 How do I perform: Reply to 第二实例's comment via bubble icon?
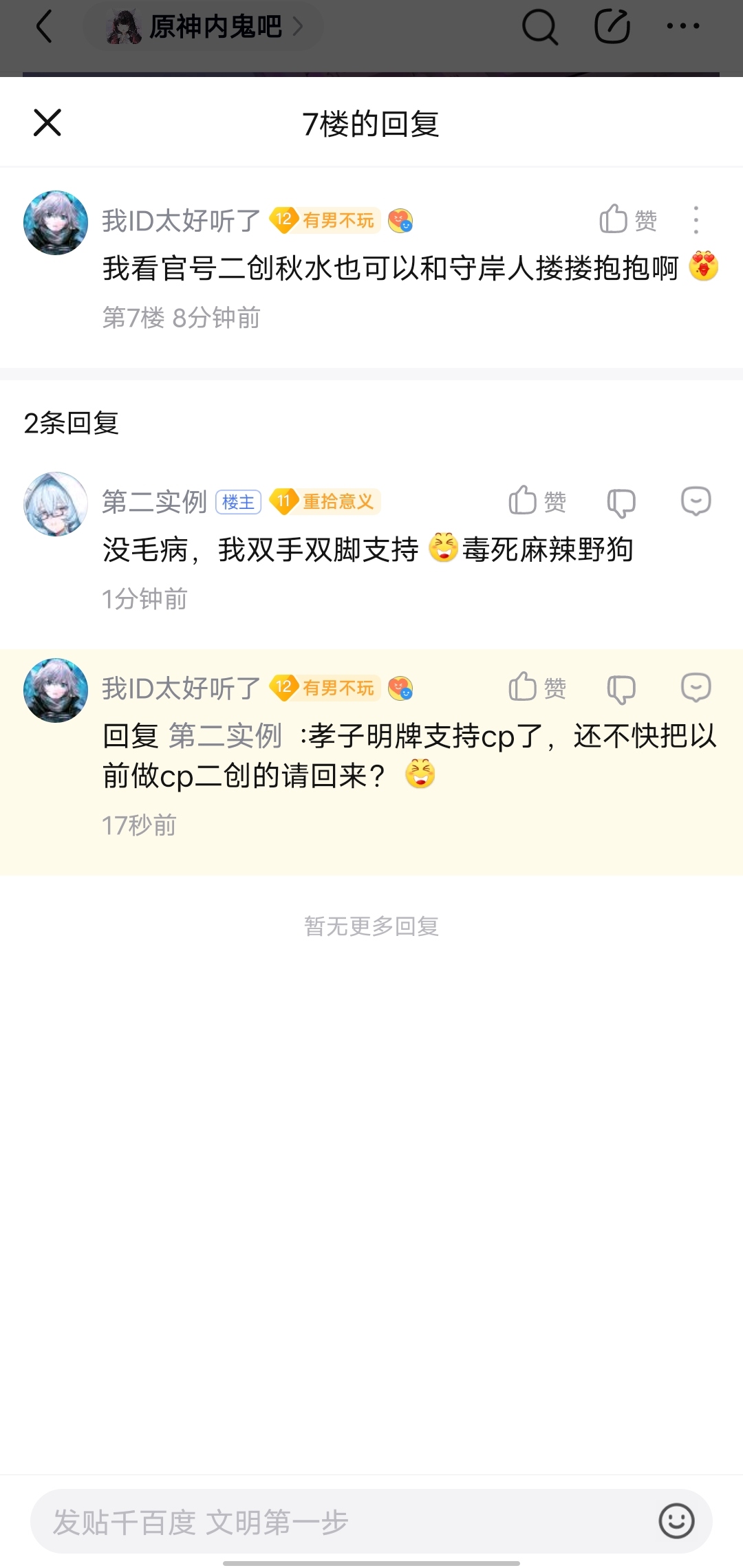(696, 501)
